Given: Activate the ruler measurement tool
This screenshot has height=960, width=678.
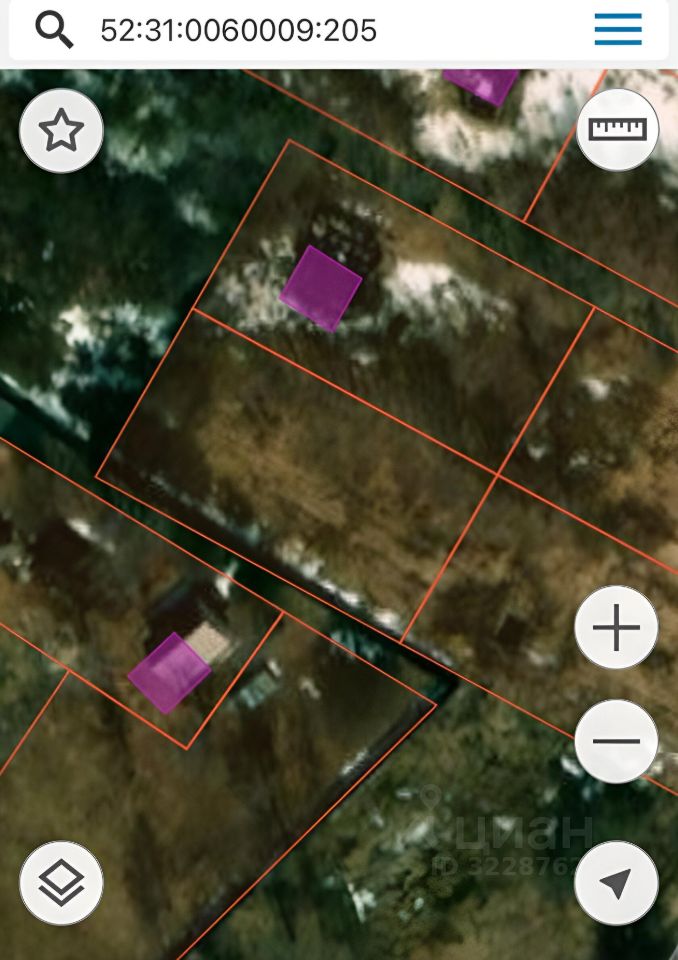Looking at the screenshot, I should click(617, 129).
